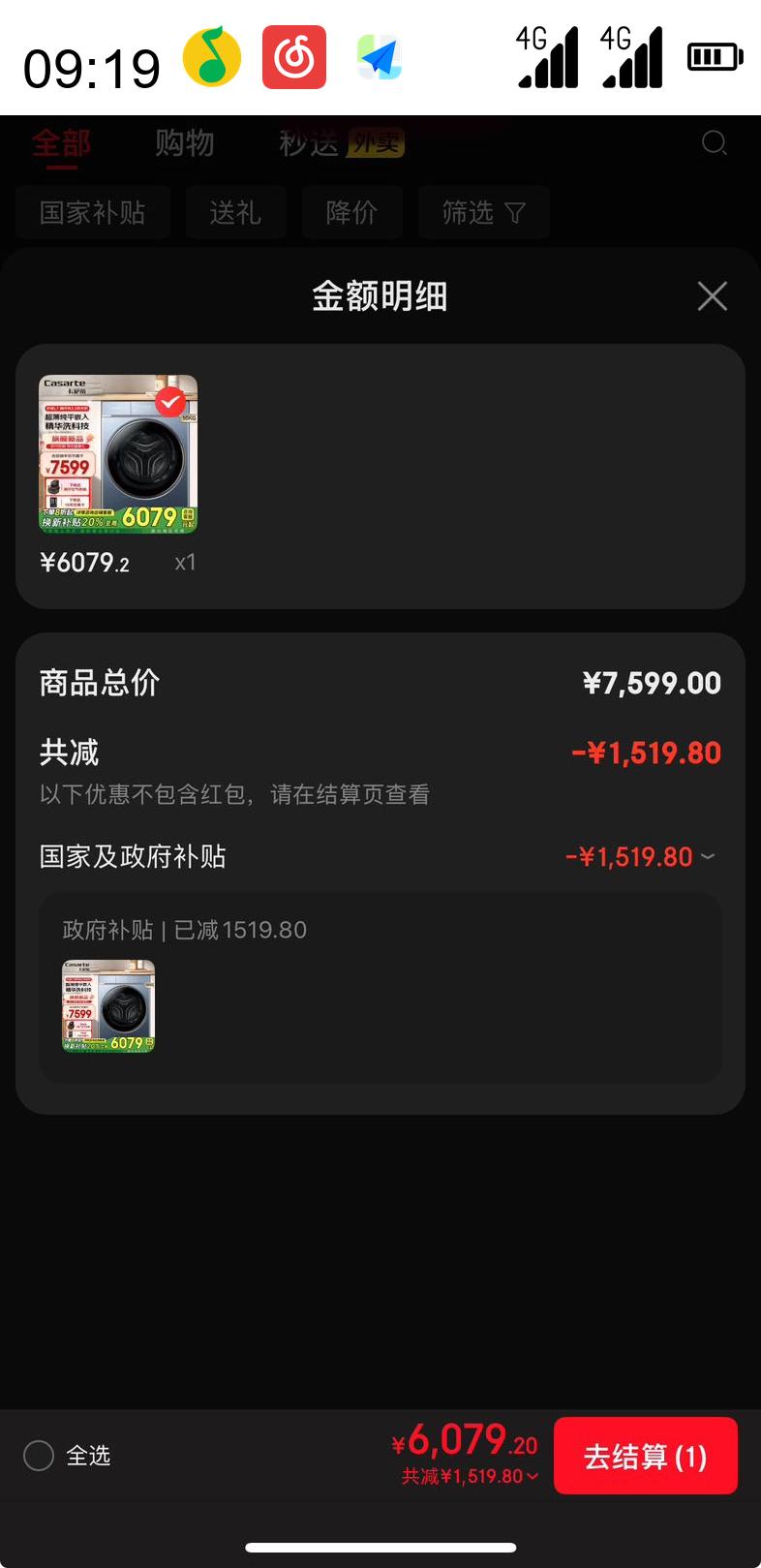
Task: Tap 去结算 (1) to check out
Action: (x=645, y=1456)
